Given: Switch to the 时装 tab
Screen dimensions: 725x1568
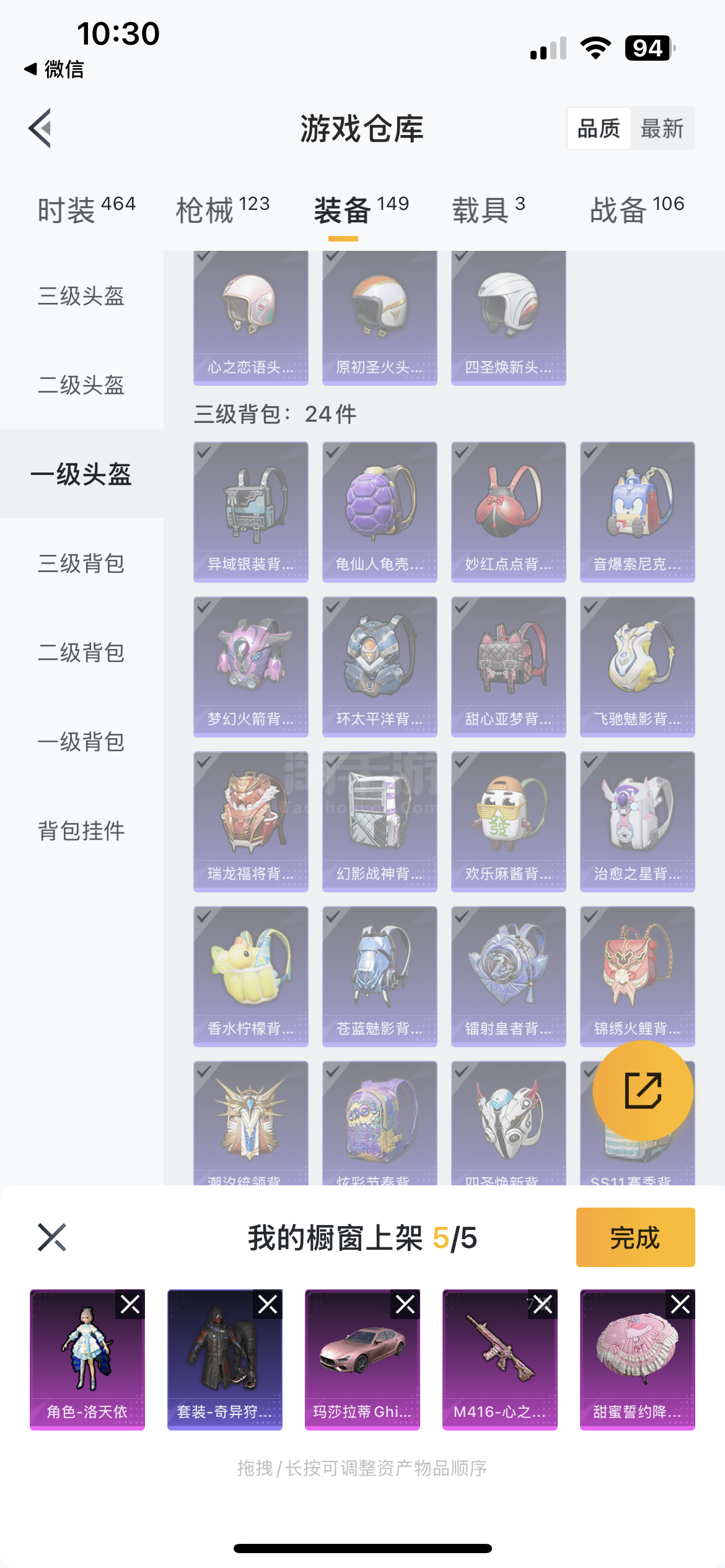Looking at the screenshot, I should pos(86,209).
